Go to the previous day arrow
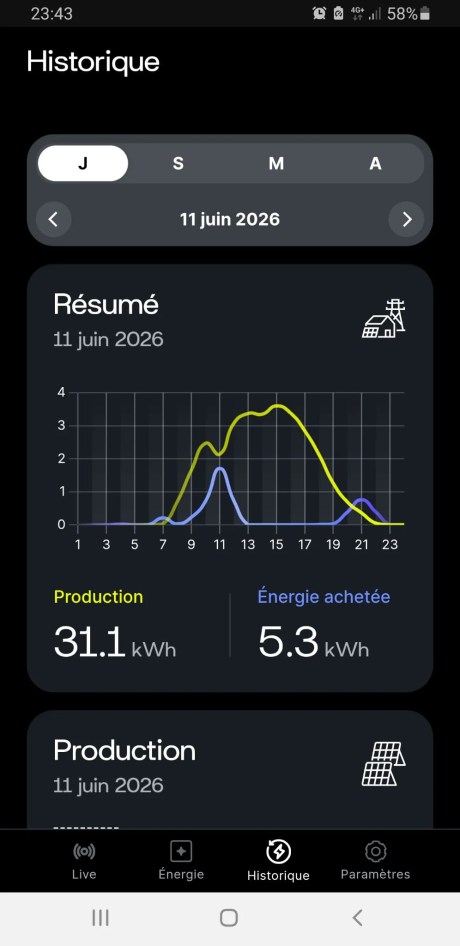This screenshot has height=946, width=460. [53, 219]
